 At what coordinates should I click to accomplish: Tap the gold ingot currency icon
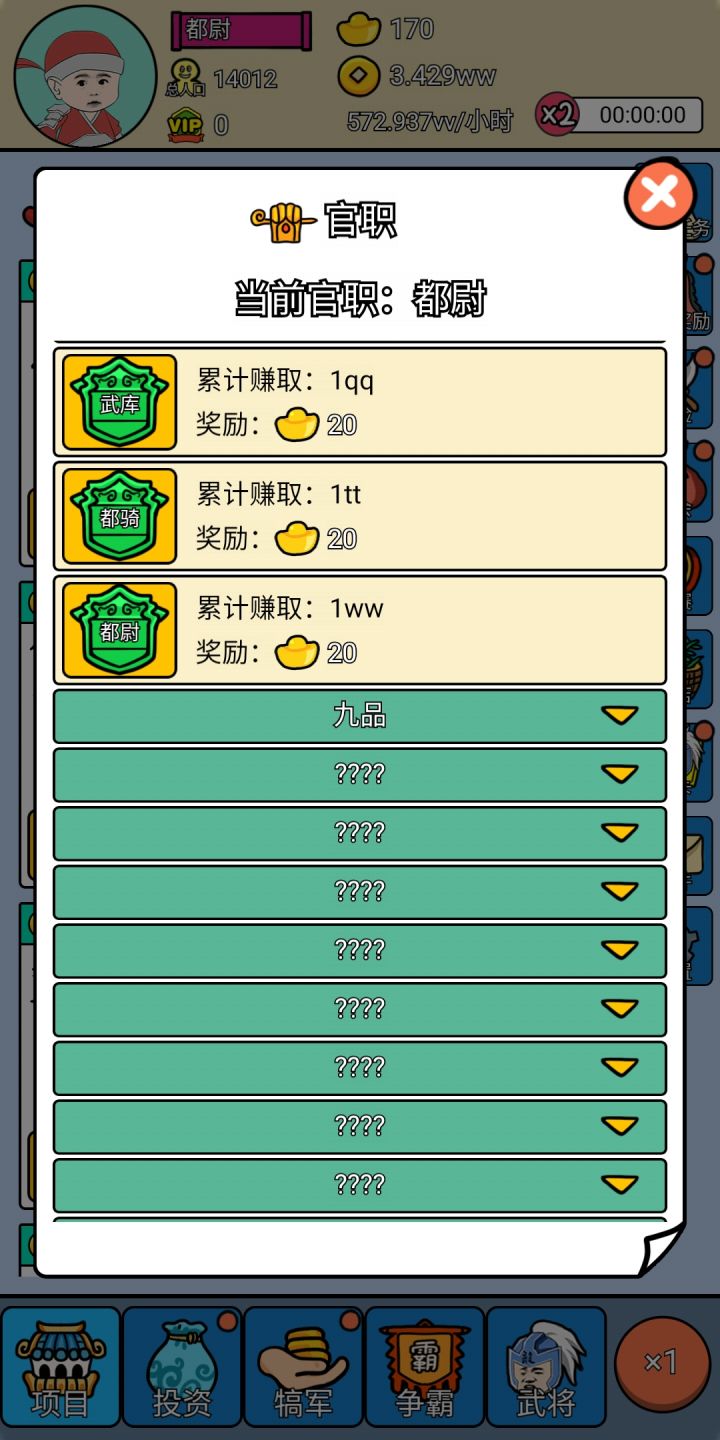(x=358, y=30)
